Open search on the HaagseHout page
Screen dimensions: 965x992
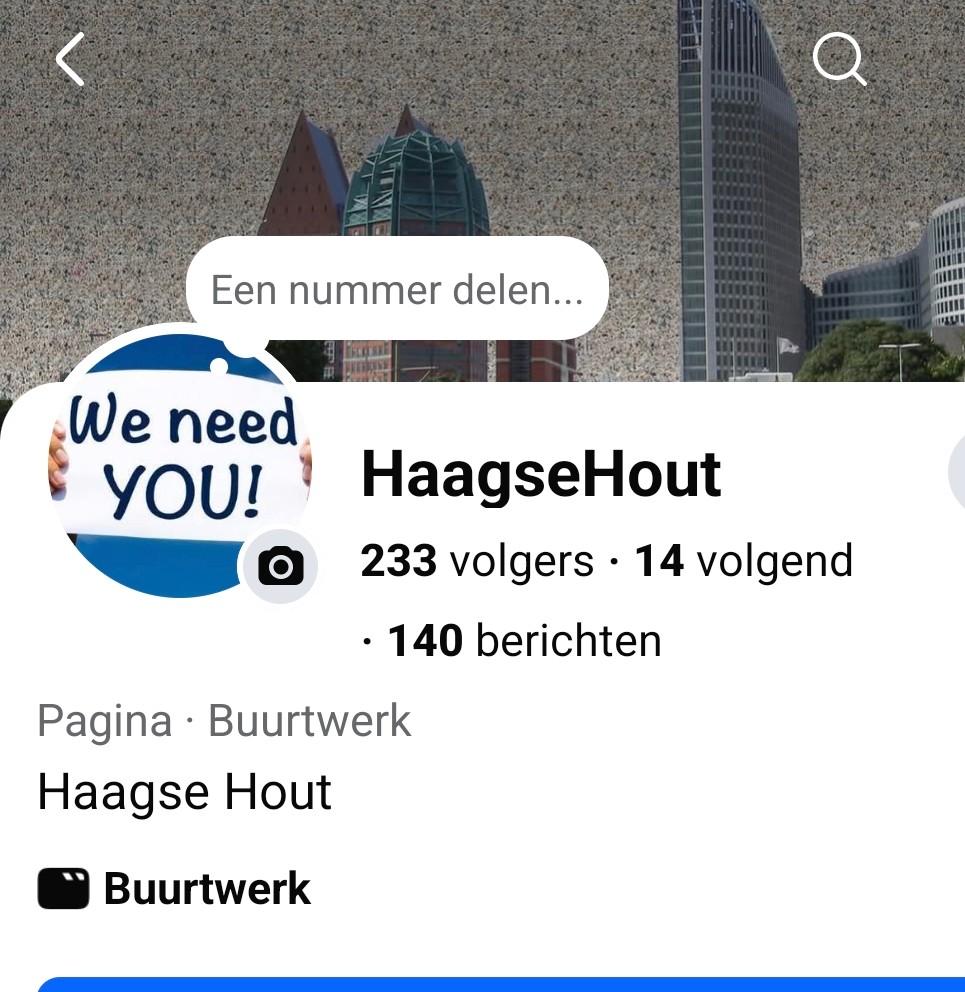839,59
